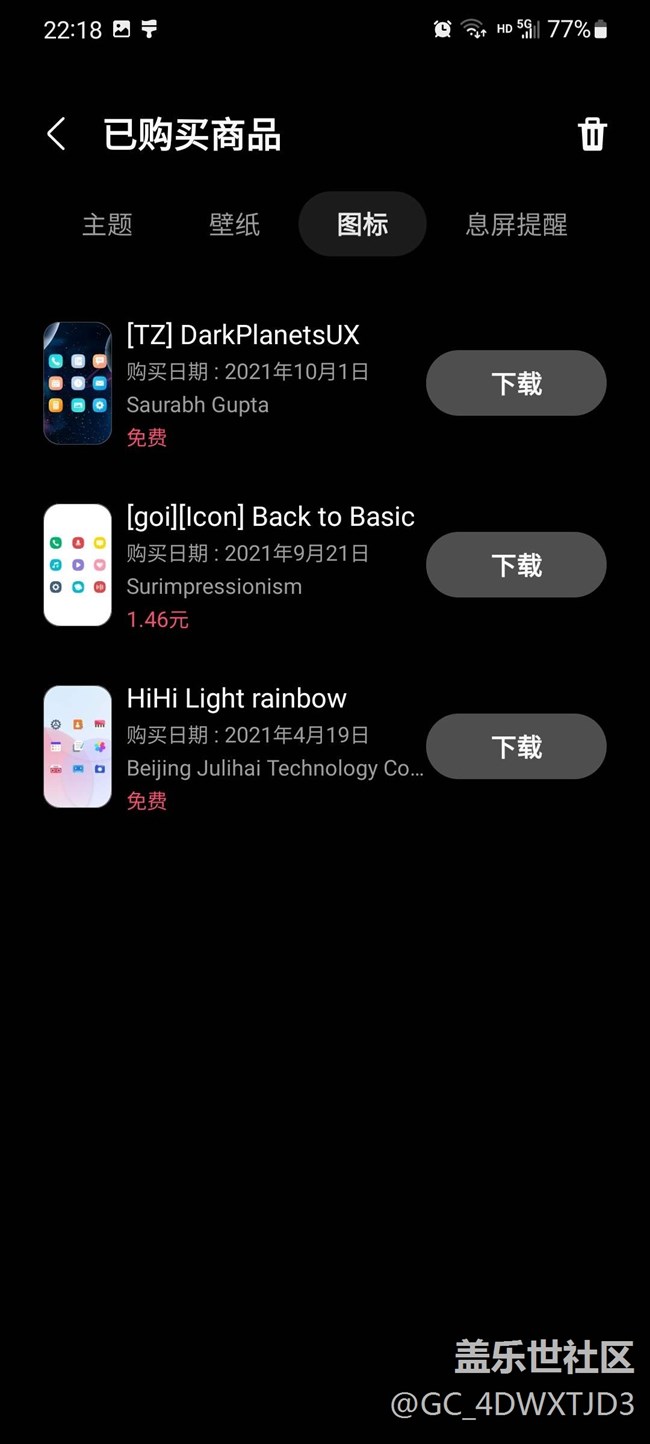Open [TZ] DarkPlanetsUX preview thumbnail
This screenshot has width=650, height=1444.
[x=78, y=383]
